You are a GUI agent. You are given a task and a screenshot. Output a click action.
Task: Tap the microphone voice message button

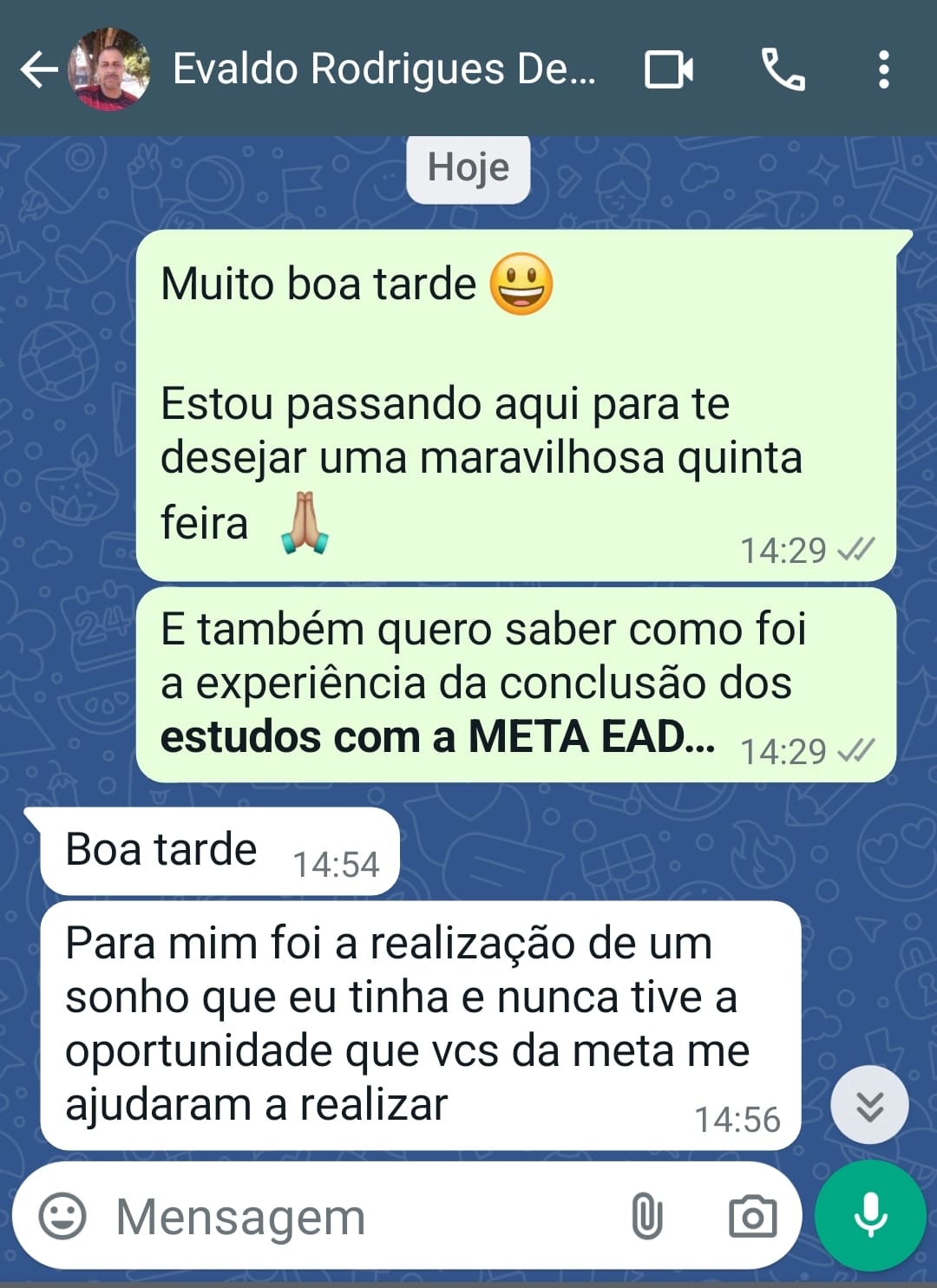click(x=870, y=1216)
